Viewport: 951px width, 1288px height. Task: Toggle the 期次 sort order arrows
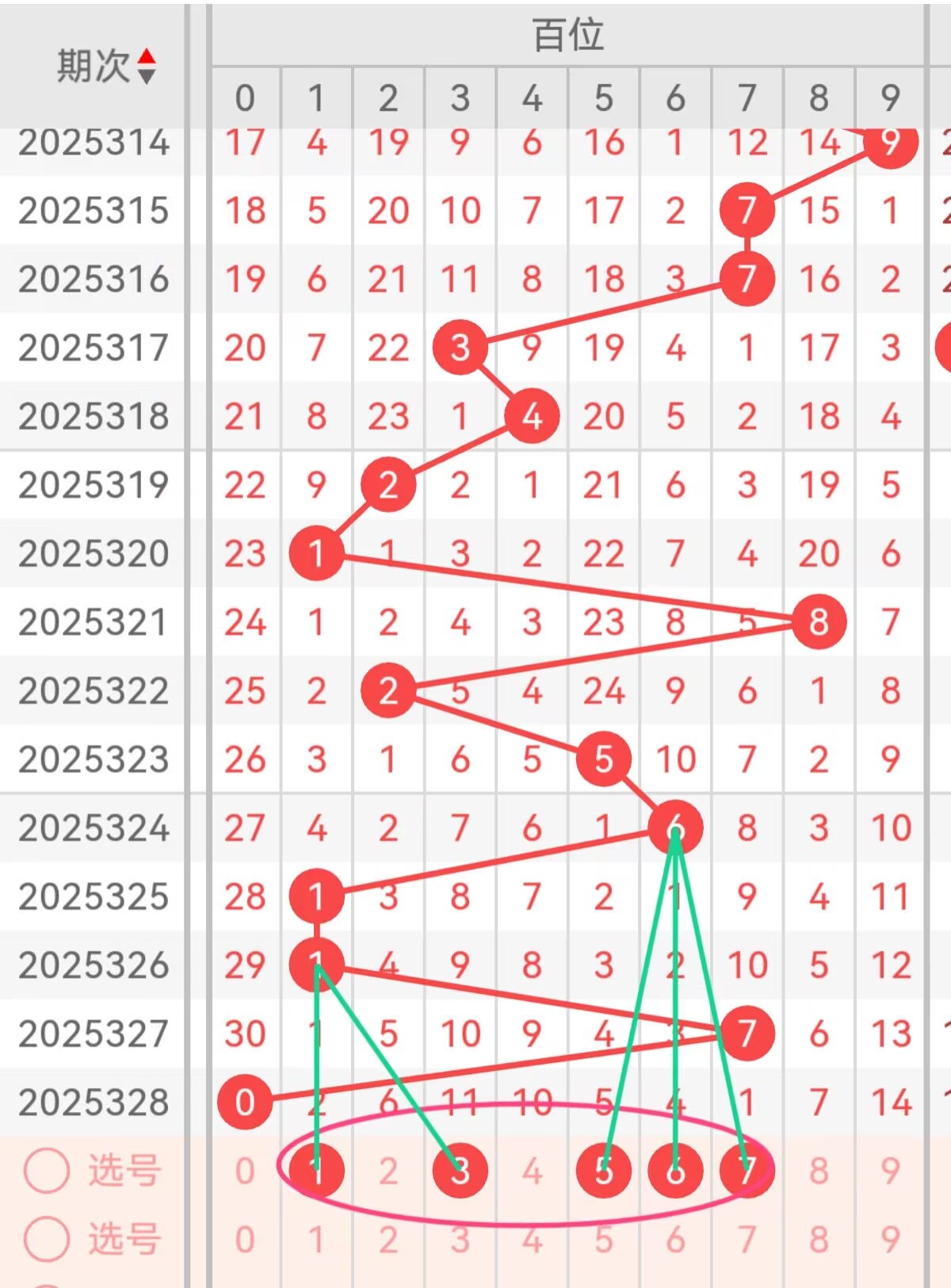pos(147,66)
